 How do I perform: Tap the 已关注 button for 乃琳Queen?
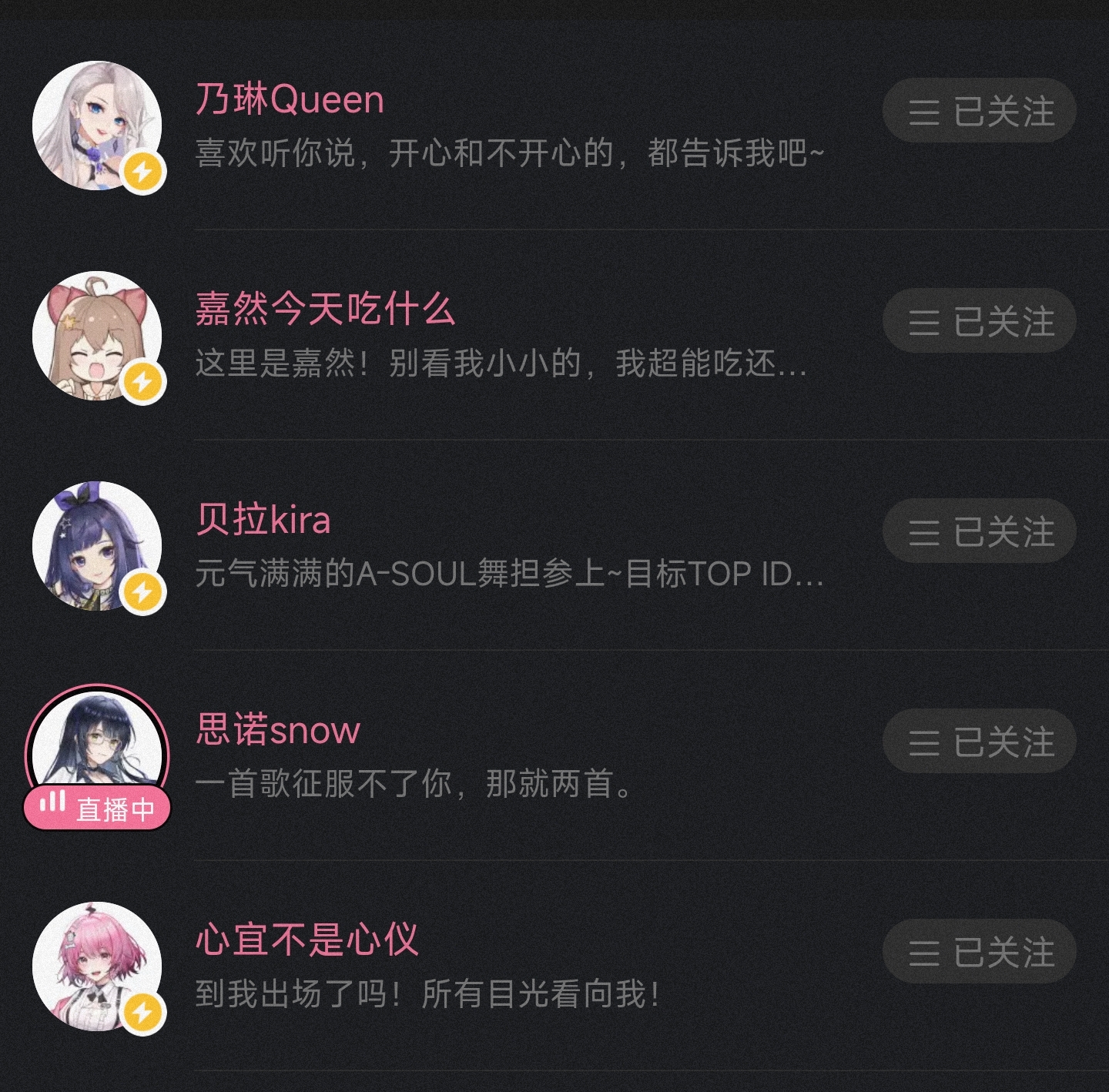pos(979,111)
